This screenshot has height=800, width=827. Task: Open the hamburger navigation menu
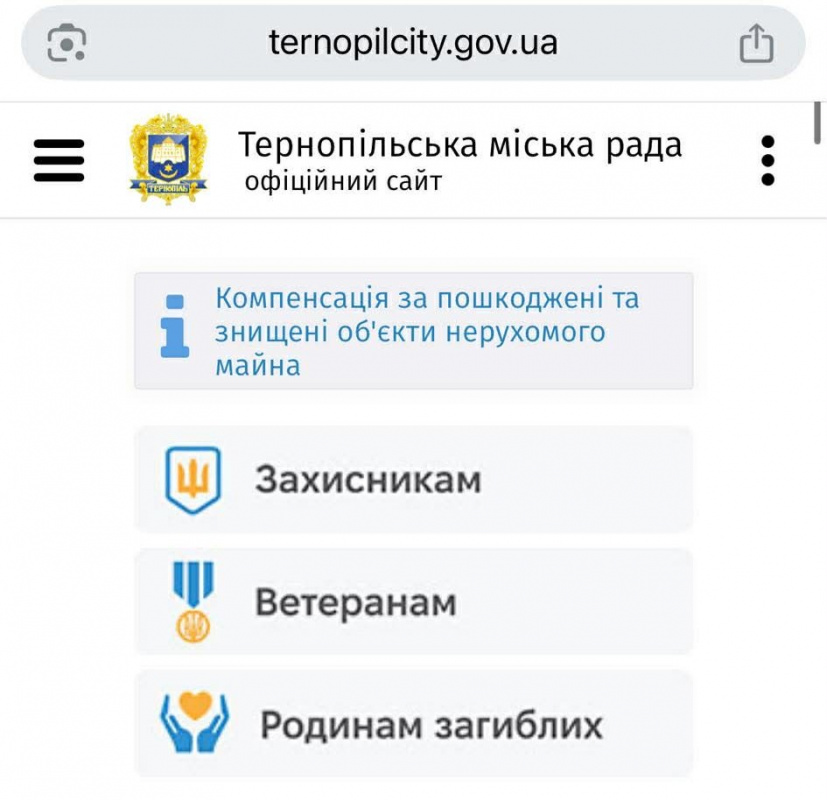coord(59,159)
